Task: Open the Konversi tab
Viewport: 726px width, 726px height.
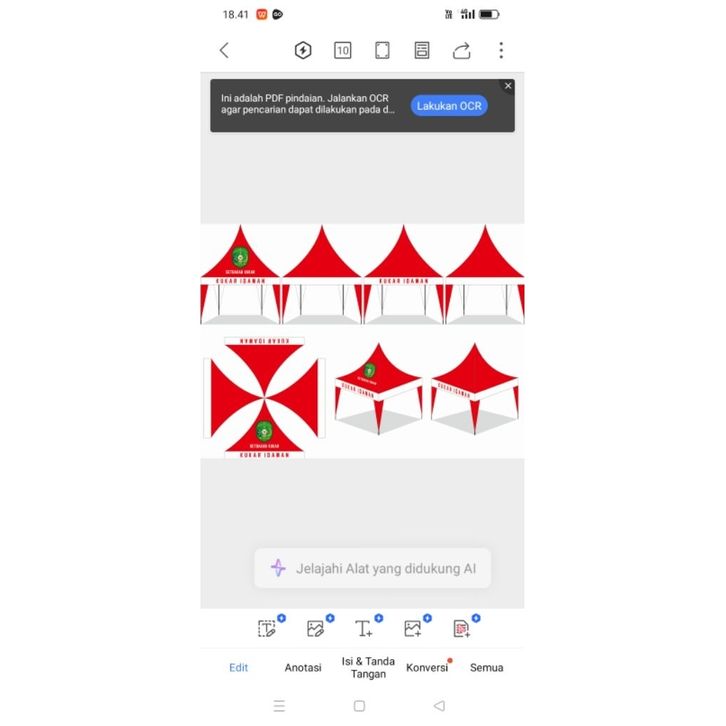Action: 427,667
